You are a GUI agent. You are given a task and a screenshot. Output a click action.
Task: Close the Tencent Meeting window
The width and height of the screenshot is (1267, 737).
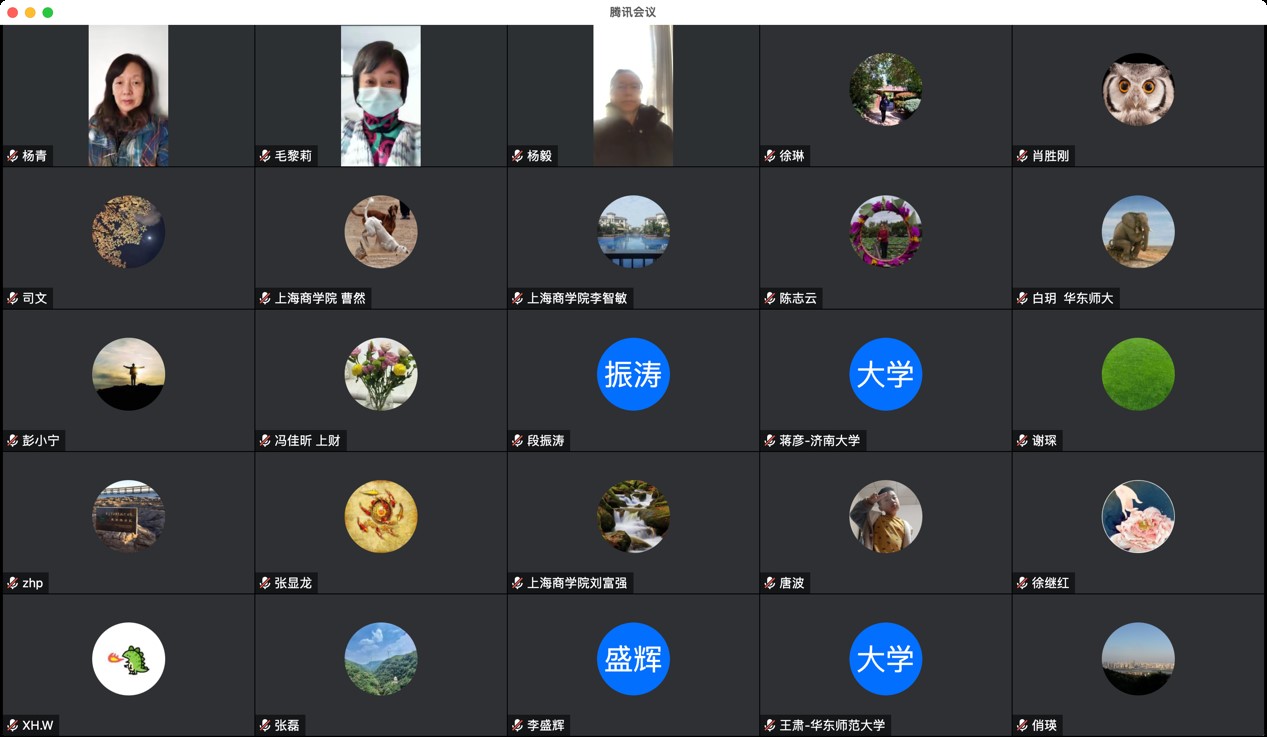(13, 12)
